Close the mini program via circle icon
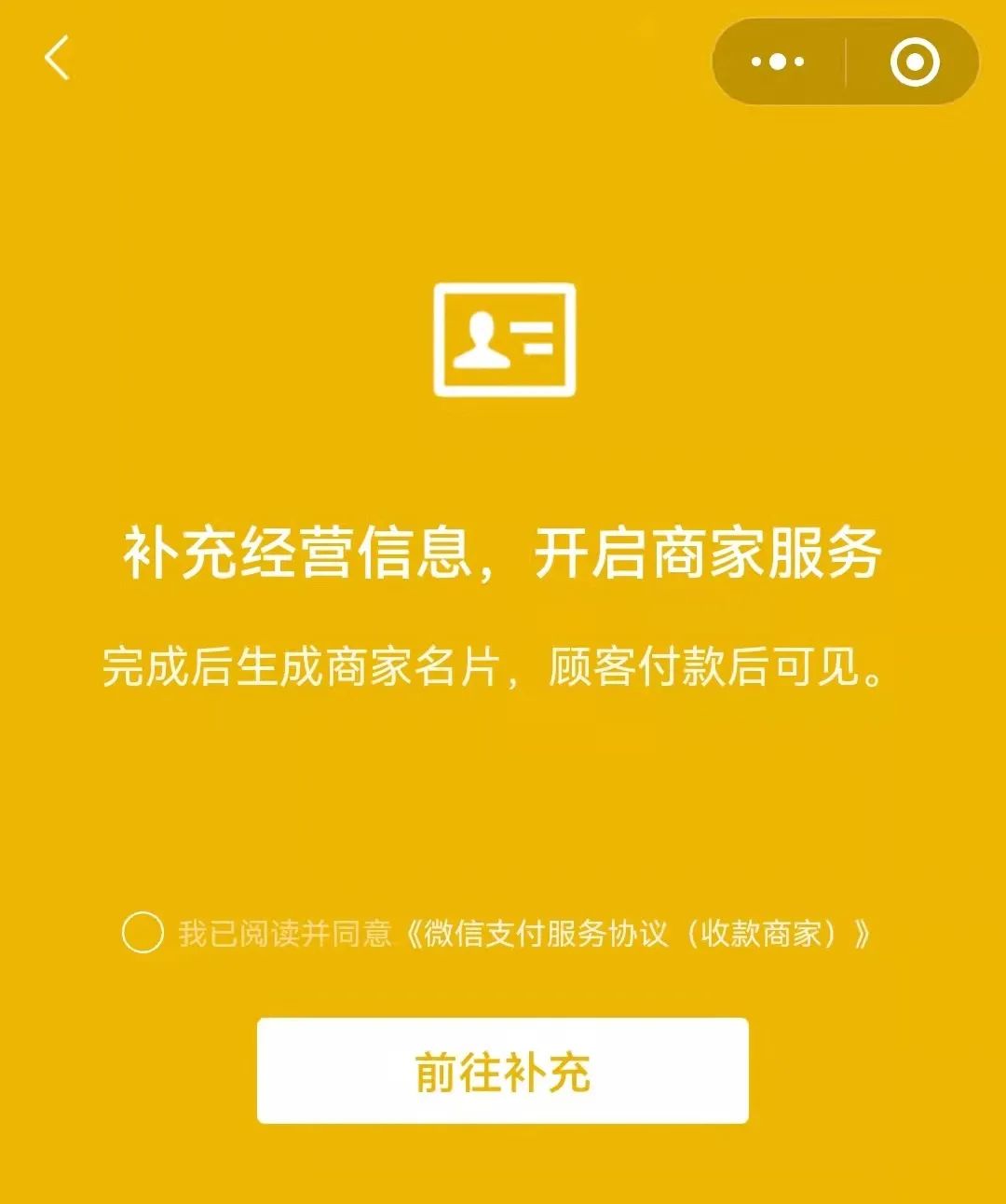The height and width of the screenshot is (1204, 1006). [914, 62]
